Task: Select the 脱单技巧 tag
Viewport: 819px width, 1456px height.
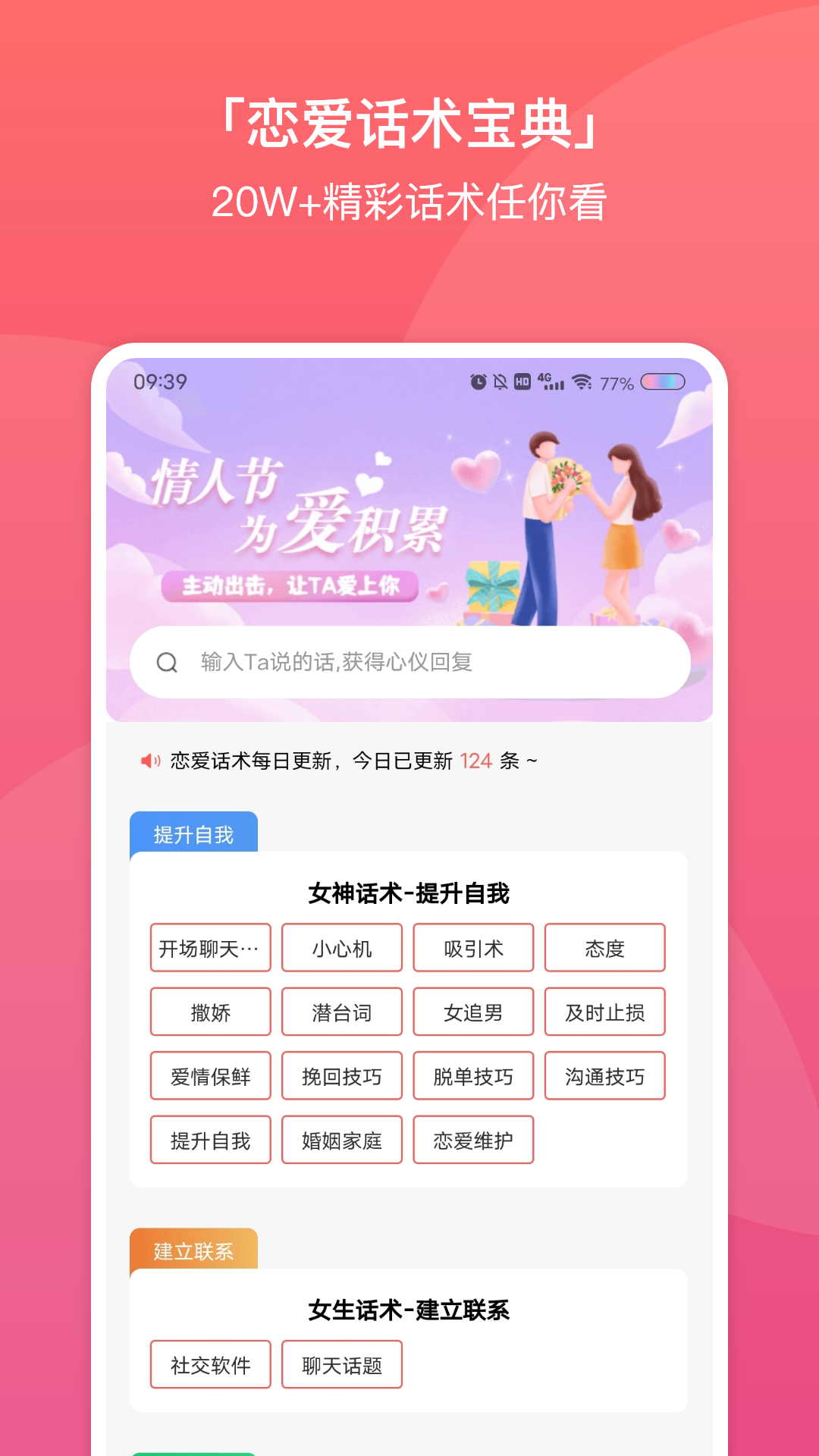Action: pos(473,1075)
